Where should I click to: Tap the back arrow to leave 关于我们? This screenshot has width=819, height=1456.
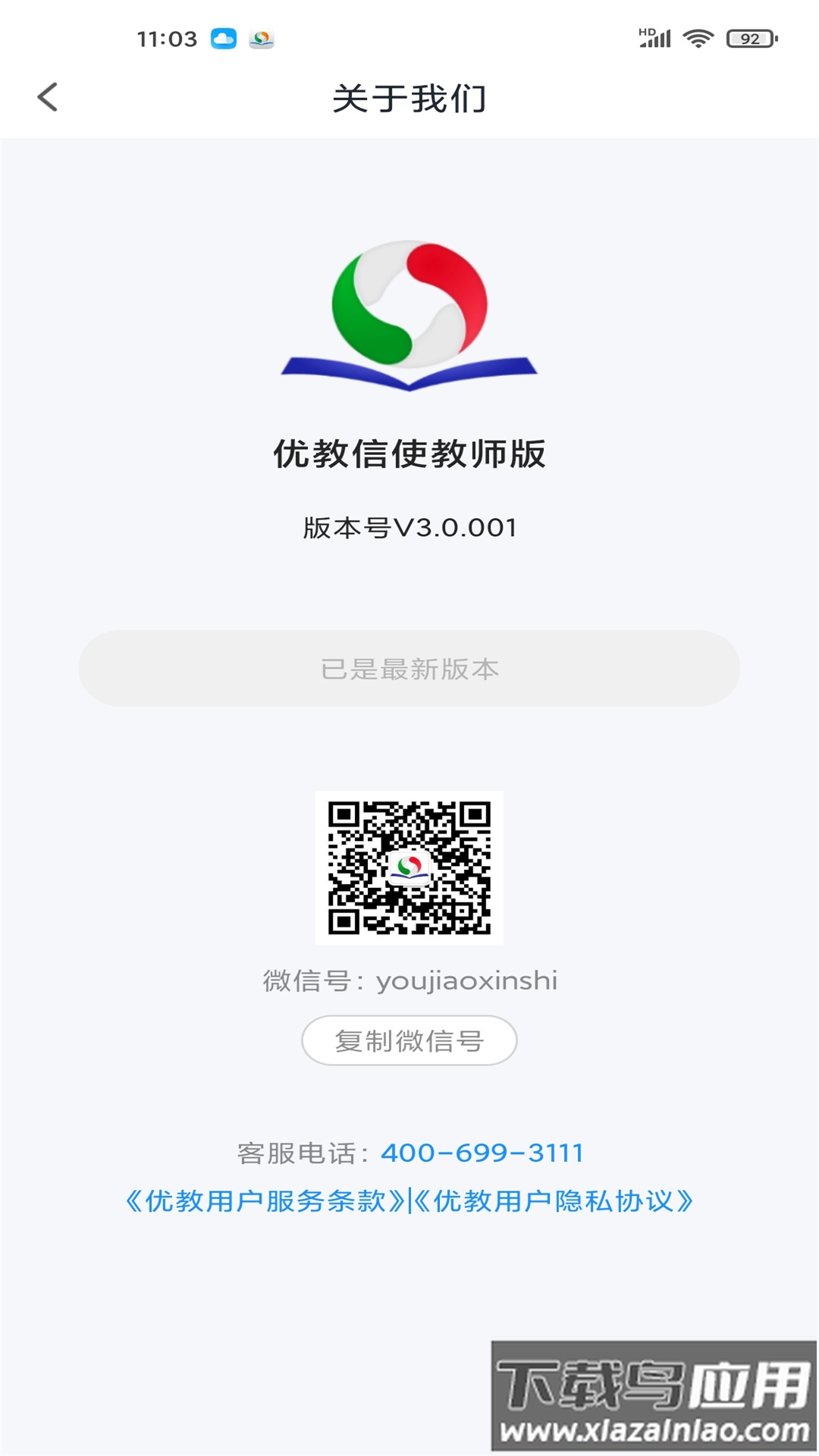(x=48, y=97)
